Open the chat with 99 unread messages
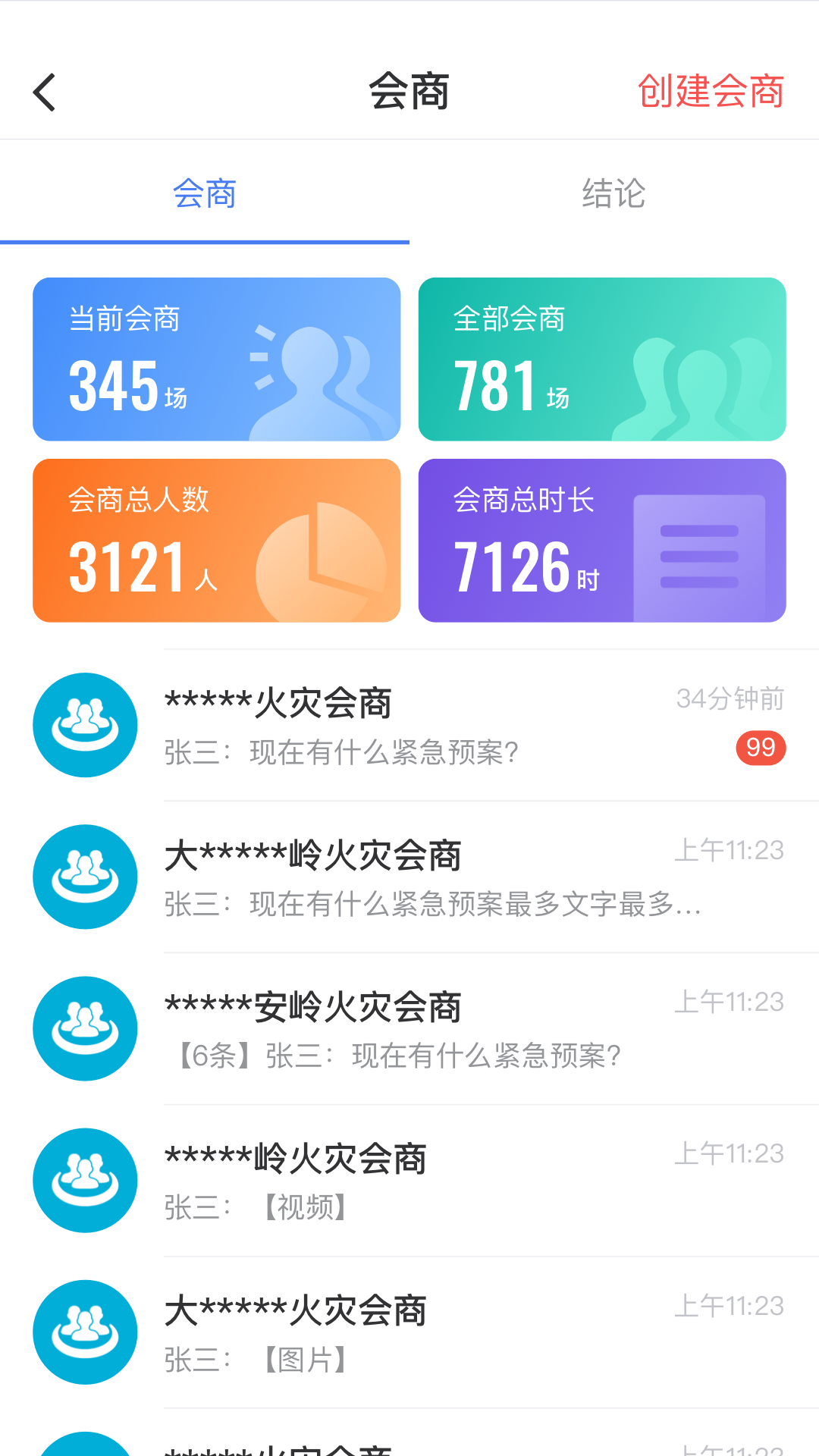The height and width of the screenshot is (1456, 819). tap(425, 726)
